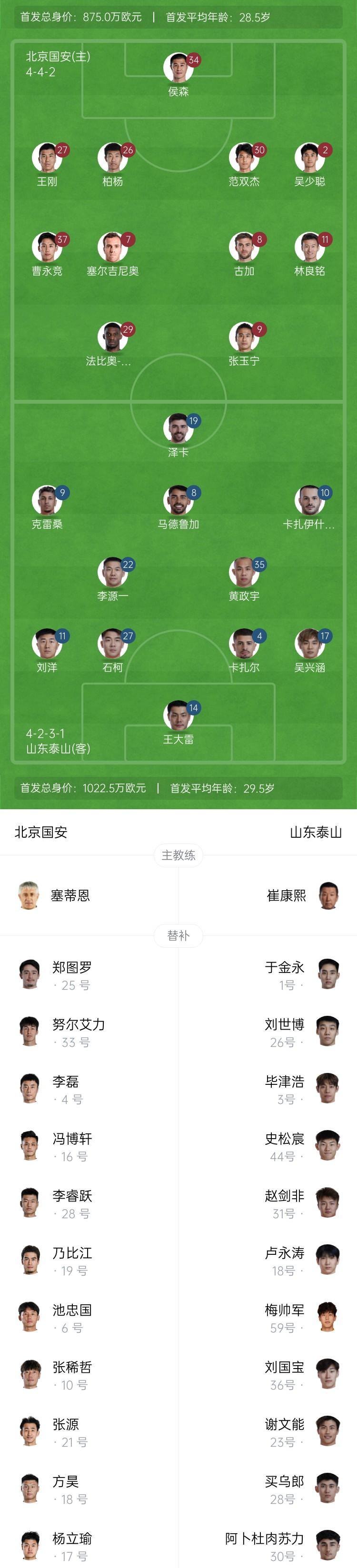Open coach 塞蒂恩's profile

(x=55, y=895)
